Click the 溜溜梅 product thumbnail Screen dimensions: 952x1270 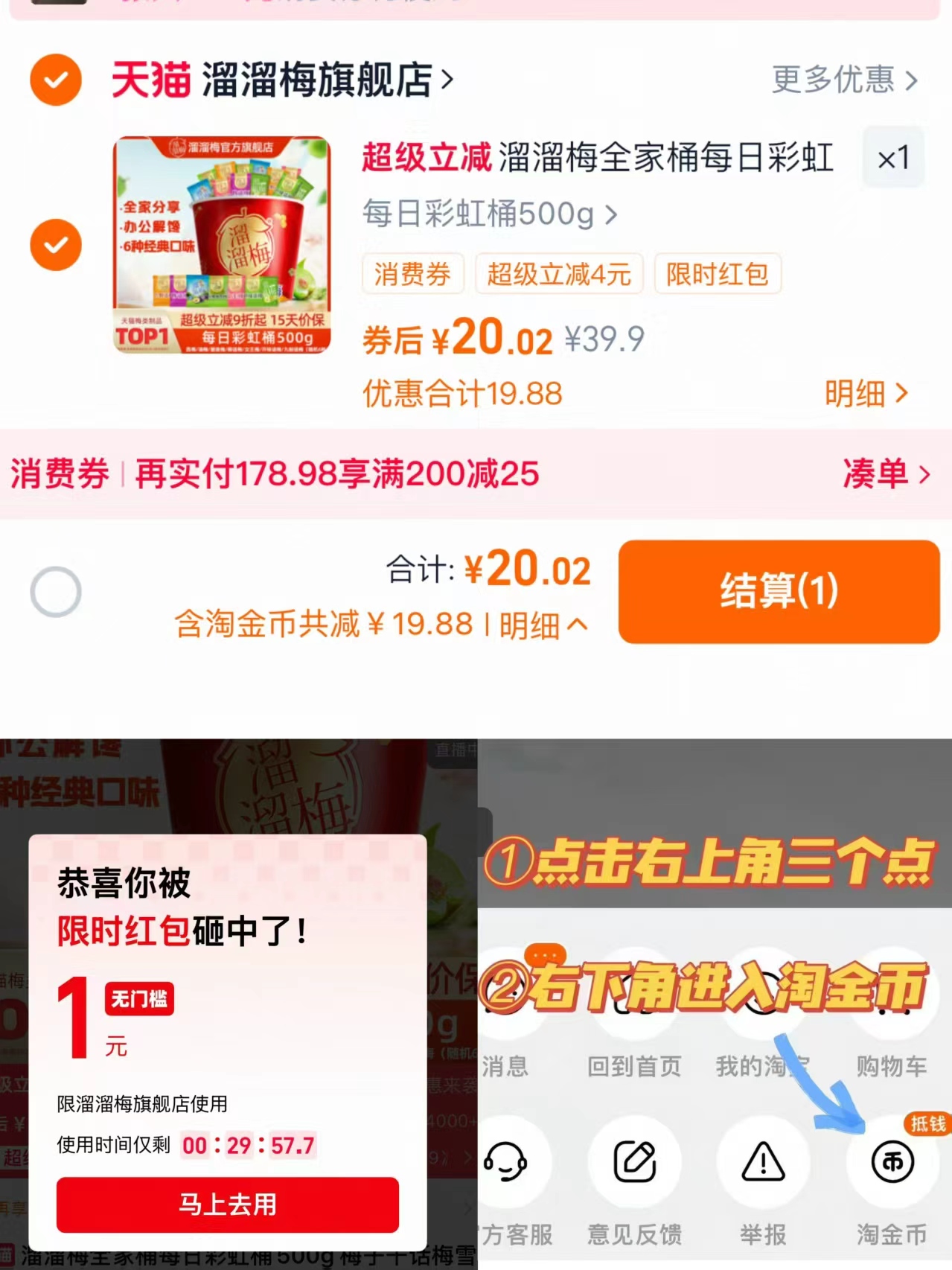[x=221, y=246]
